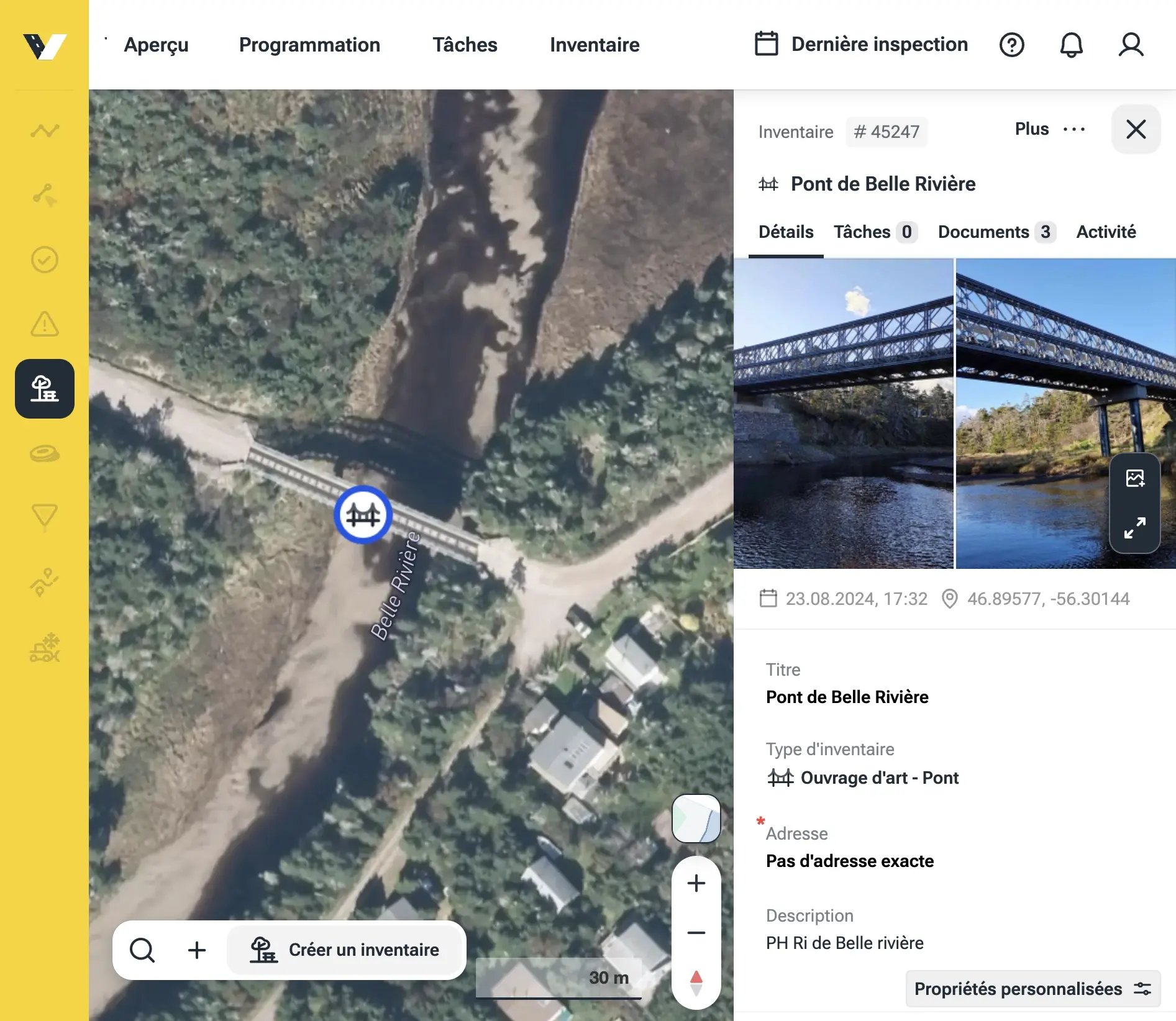Open the Activité tab
The width and height of the screenshot is (1176, 1021).
pos(1105,232)
